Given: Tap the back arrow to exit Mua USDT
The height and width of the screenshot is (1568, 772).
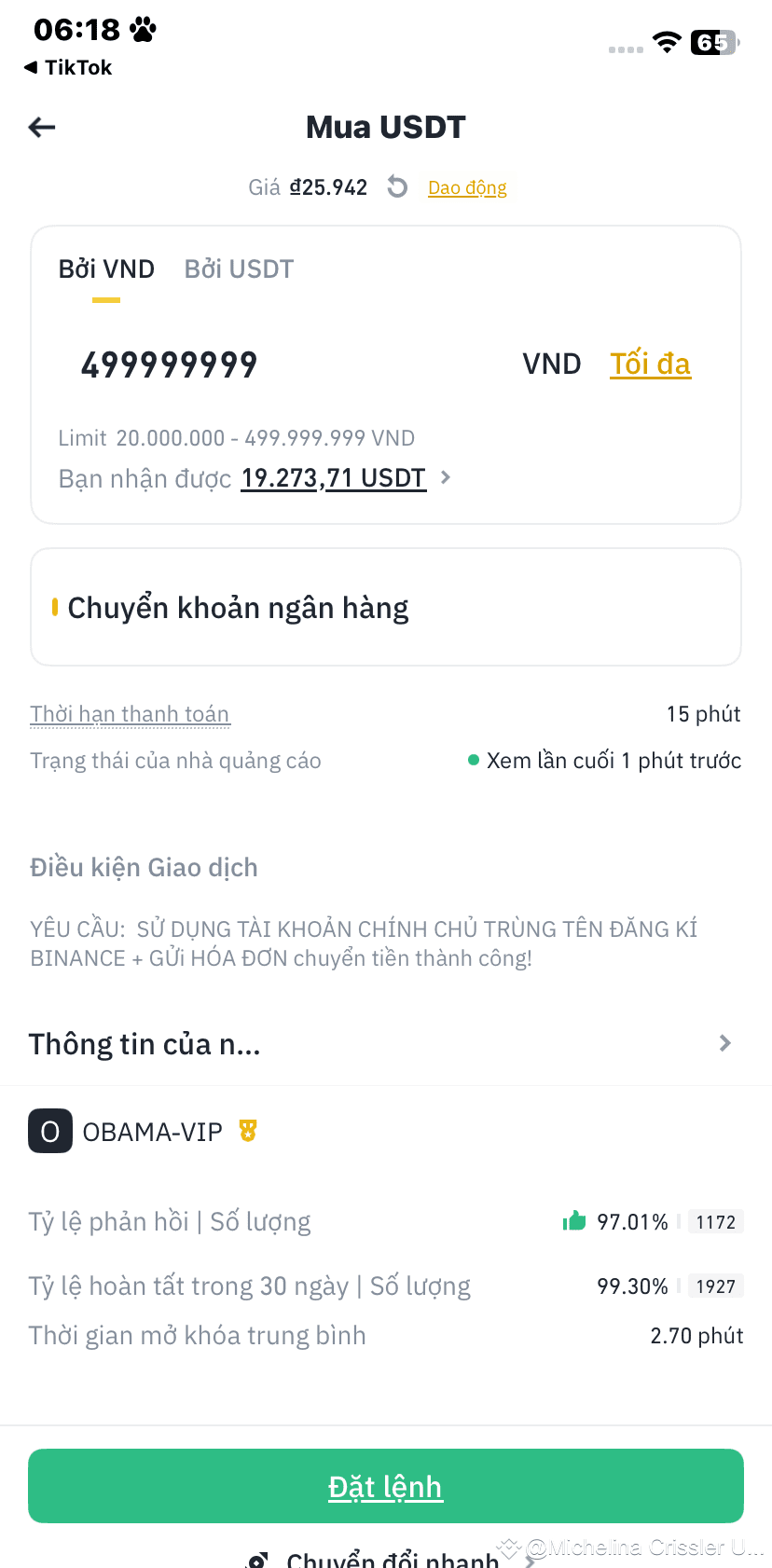Looking at the screenshot, I should 41,127.
